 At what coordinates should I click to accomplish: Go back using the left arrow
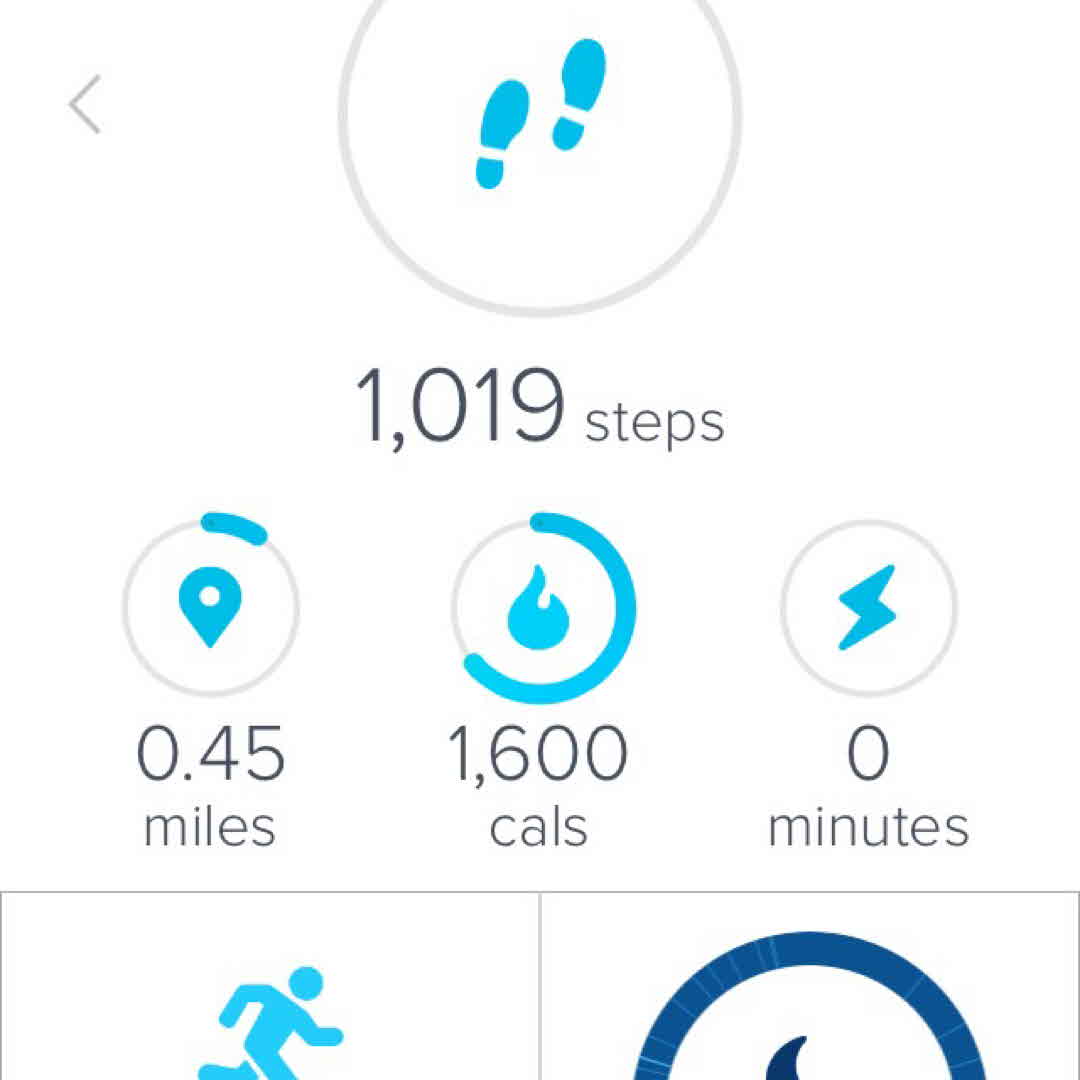tap(85, 104)
